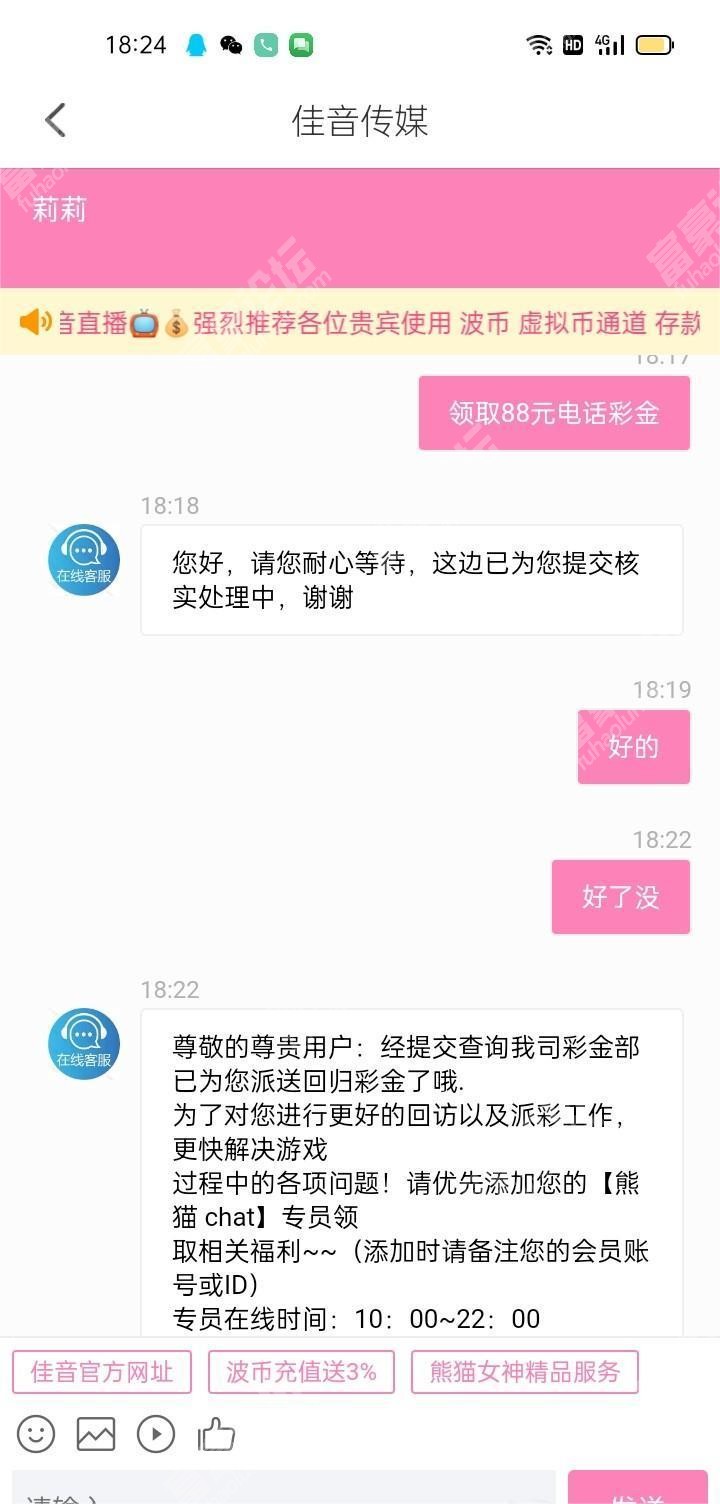Go back from the 佳音传媒 chat
The width and height of the screenshot is (720, 1504).
56,121
